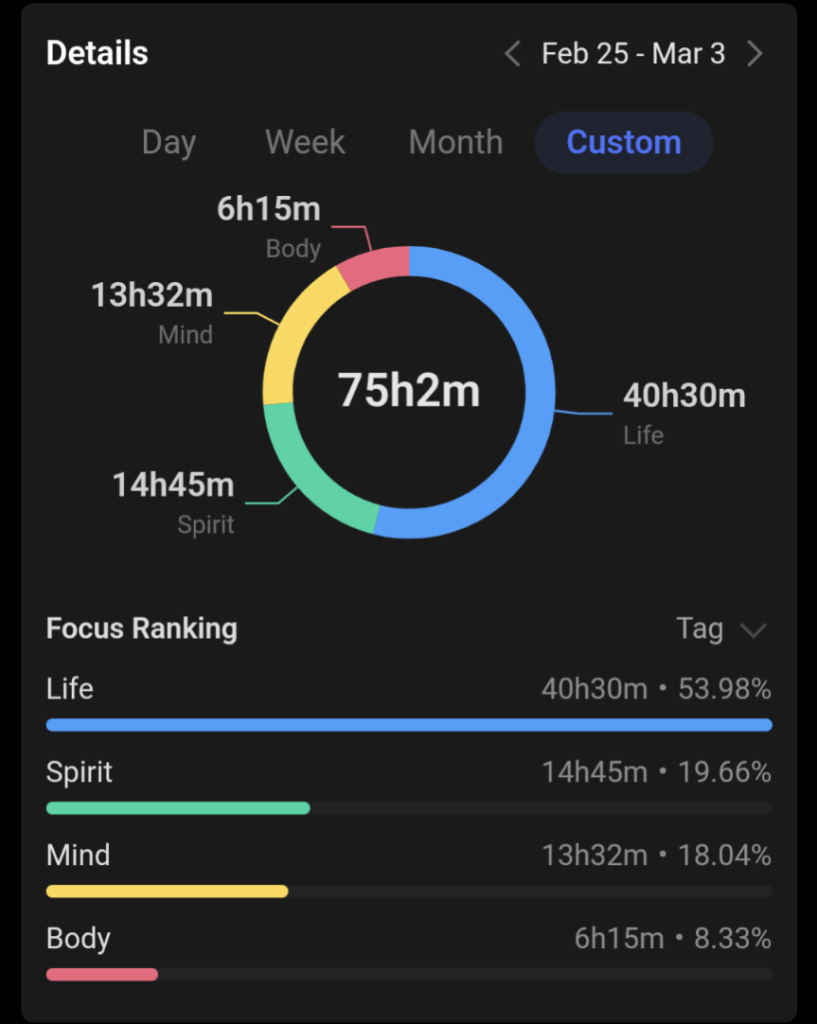Open the Feb 25 - Mar 3 date picker
The width and height of the screenshot is (817, 1024).
click(633, 54)
